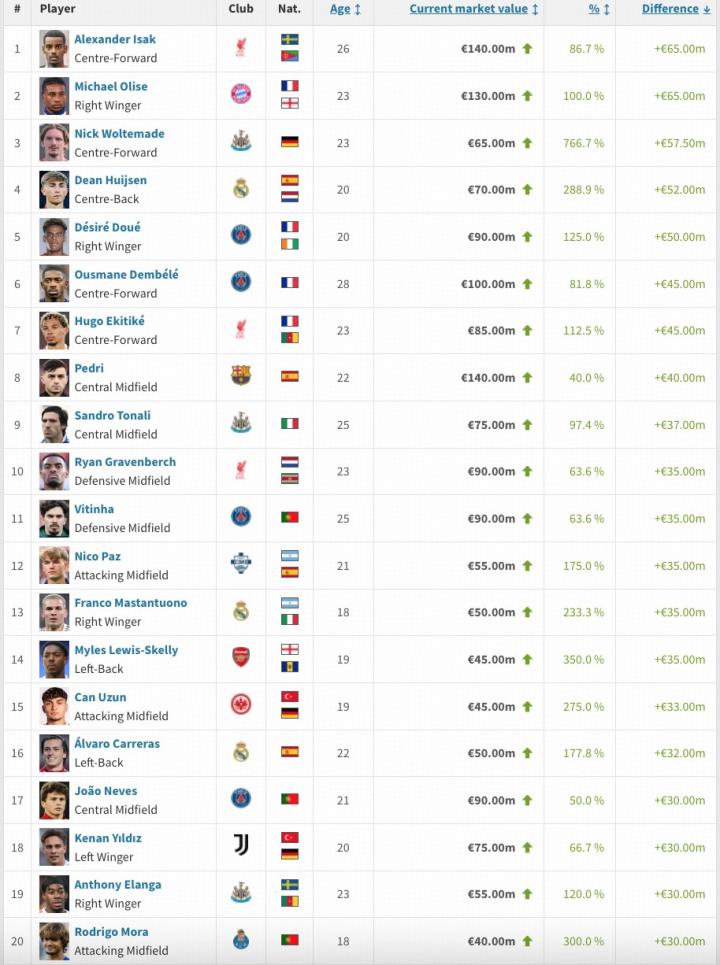This screenshot has width=720, height=965.
Task: View Ryan Gravenberch's player page
Action: pos(125,463)
